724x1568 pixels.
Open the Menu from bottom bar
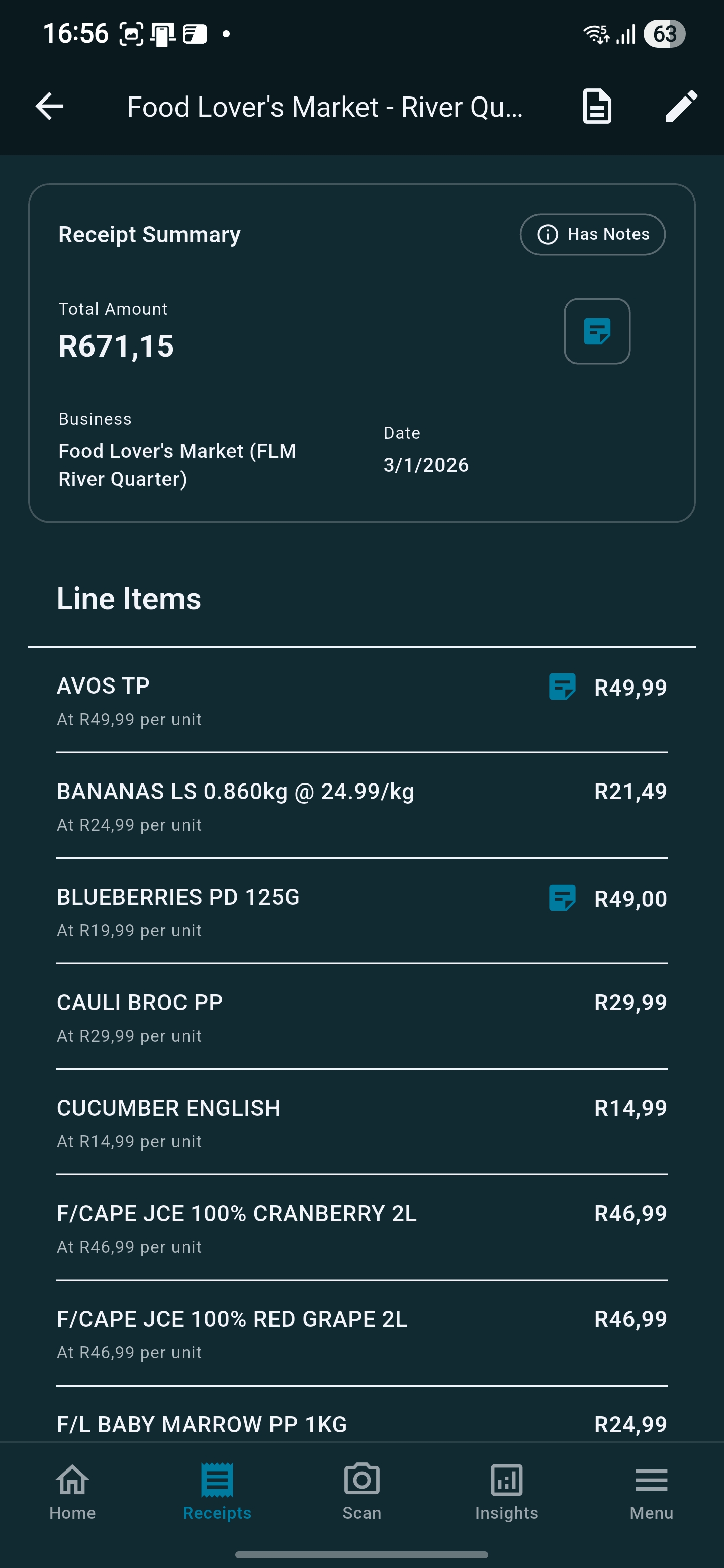(651, 1479)
